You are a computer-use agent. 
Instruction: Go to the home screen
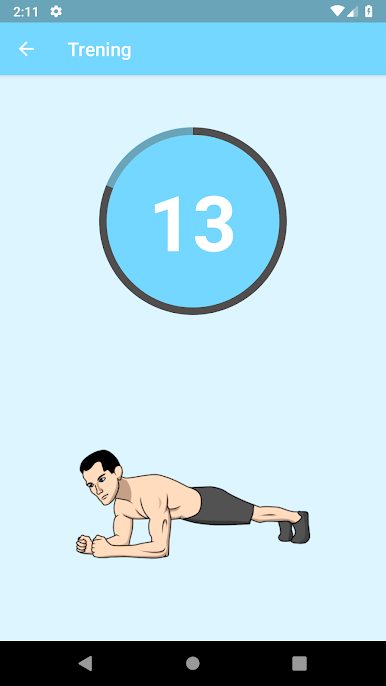(x=193, y=663)
